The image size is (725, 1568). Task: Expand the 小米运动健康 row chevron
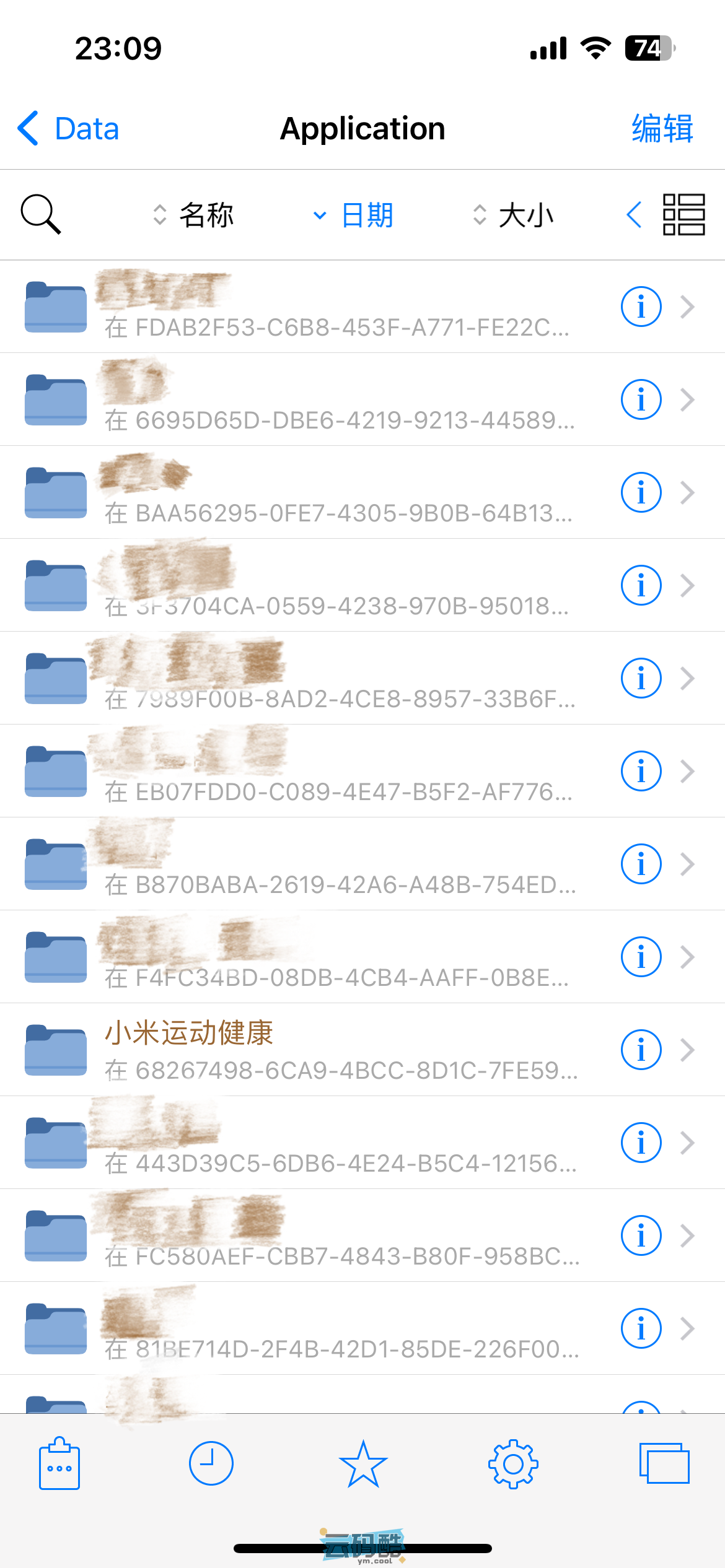point(687,1049)
